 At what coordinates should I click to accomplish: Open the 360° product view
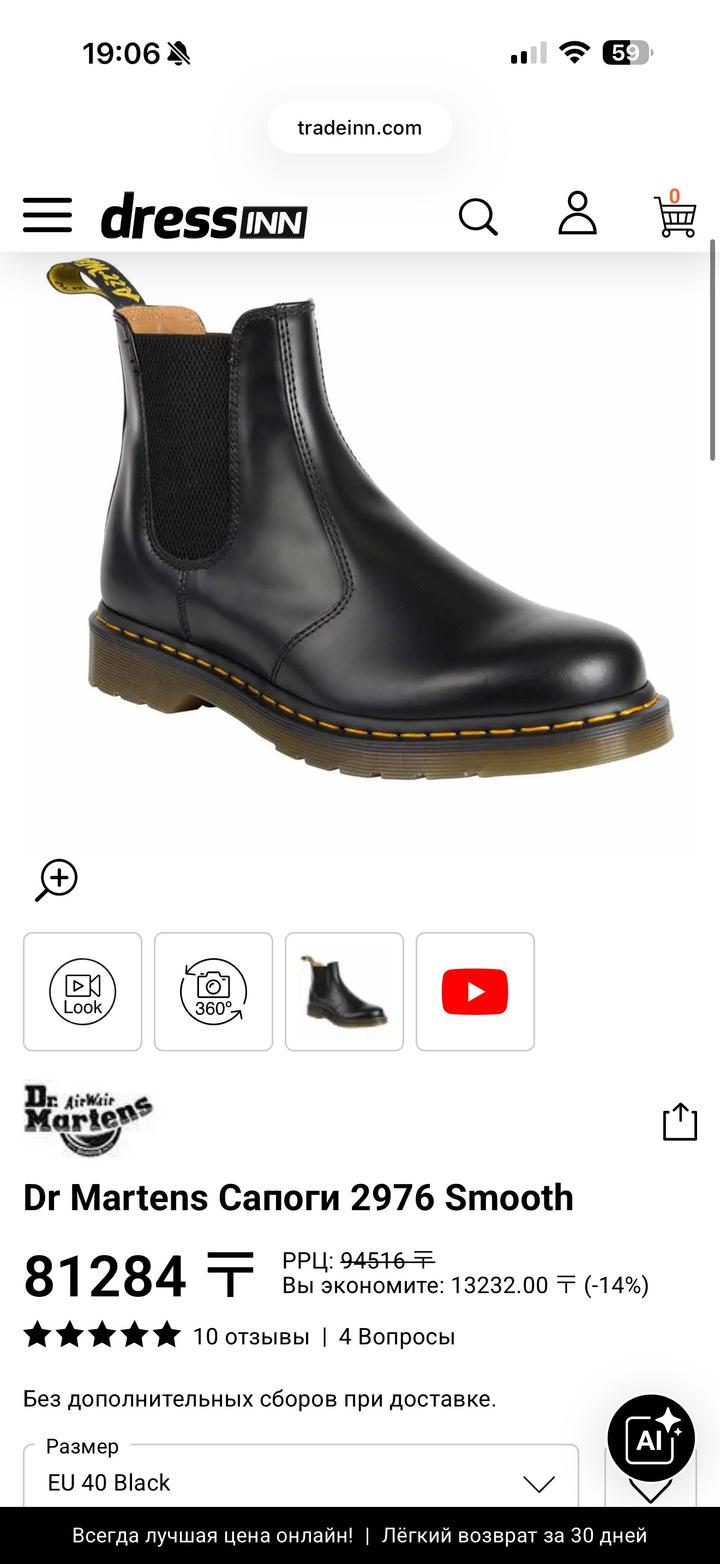(213, 992)
